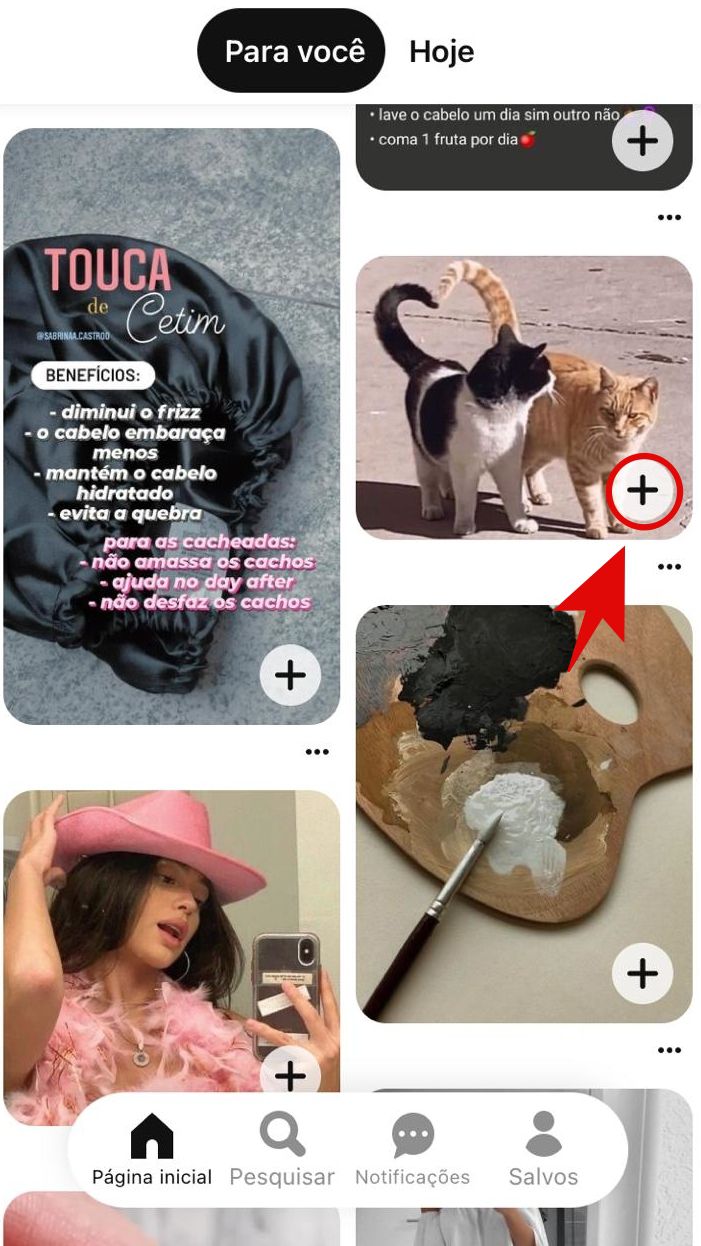701x1246 pixels.
Task: Save the hair tips pin with plus
Action: [x=642, y=141]
